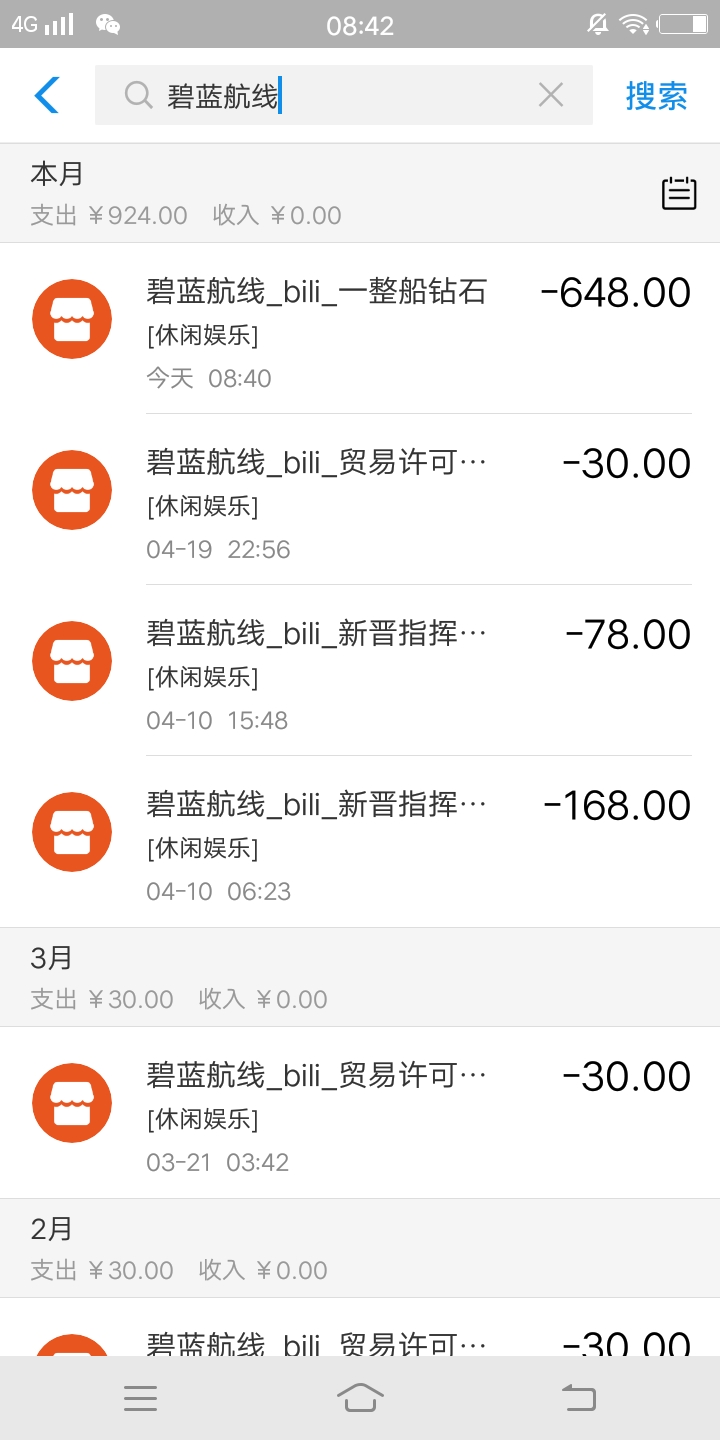The image size is (720, 1440).
Task: Tap the 搜索 button
Action: click(x=657, y=95)
